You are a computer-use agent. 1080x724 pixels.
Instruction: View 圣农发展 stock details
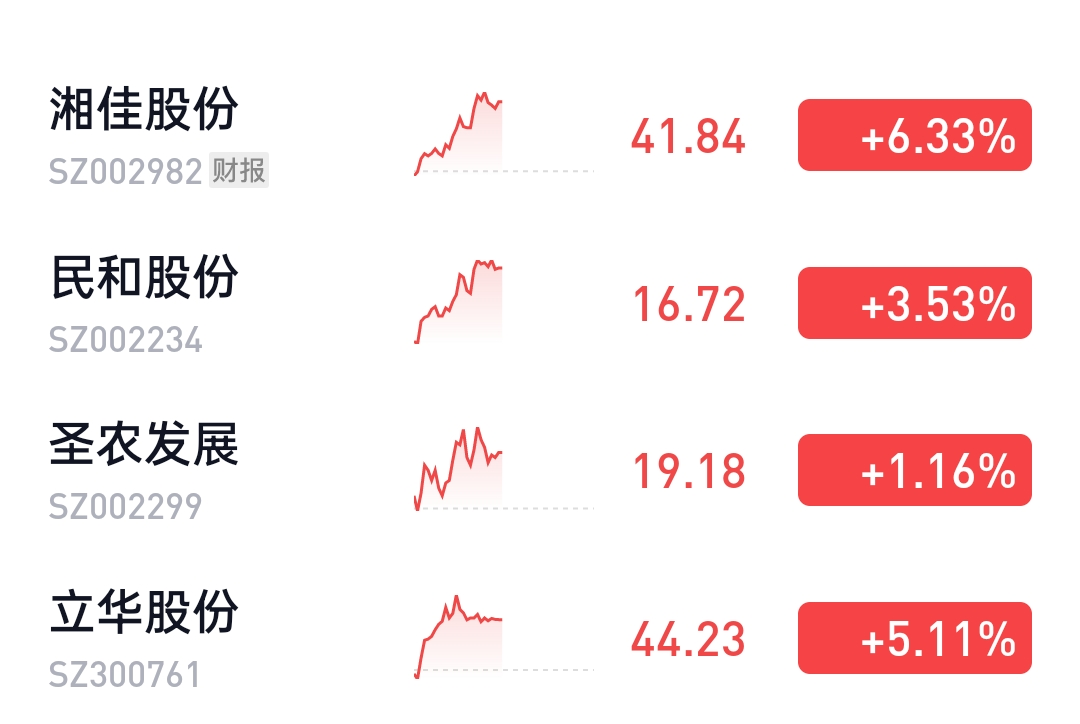(145, 446)
